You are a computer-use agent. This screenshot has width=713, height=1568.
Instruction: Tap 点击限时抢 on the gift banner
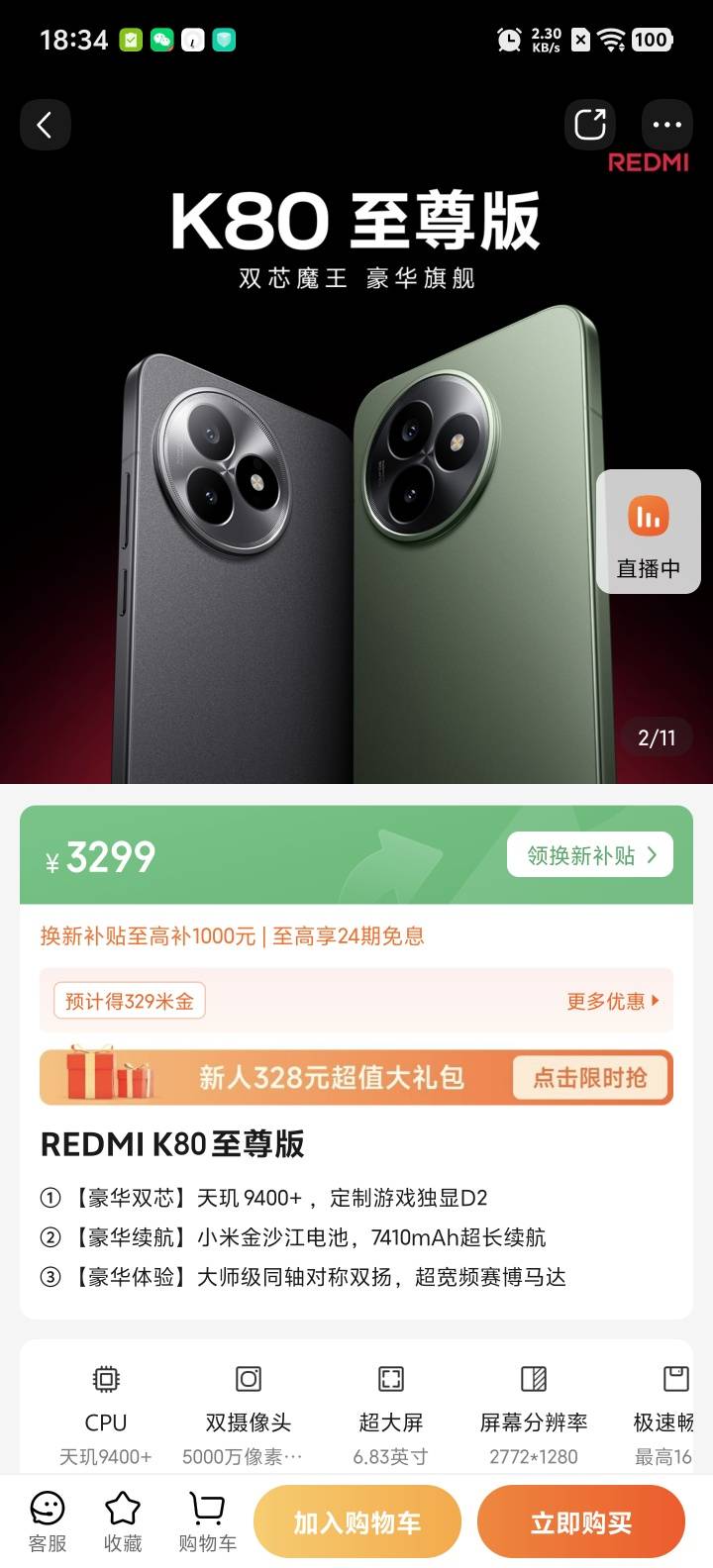590,1077
